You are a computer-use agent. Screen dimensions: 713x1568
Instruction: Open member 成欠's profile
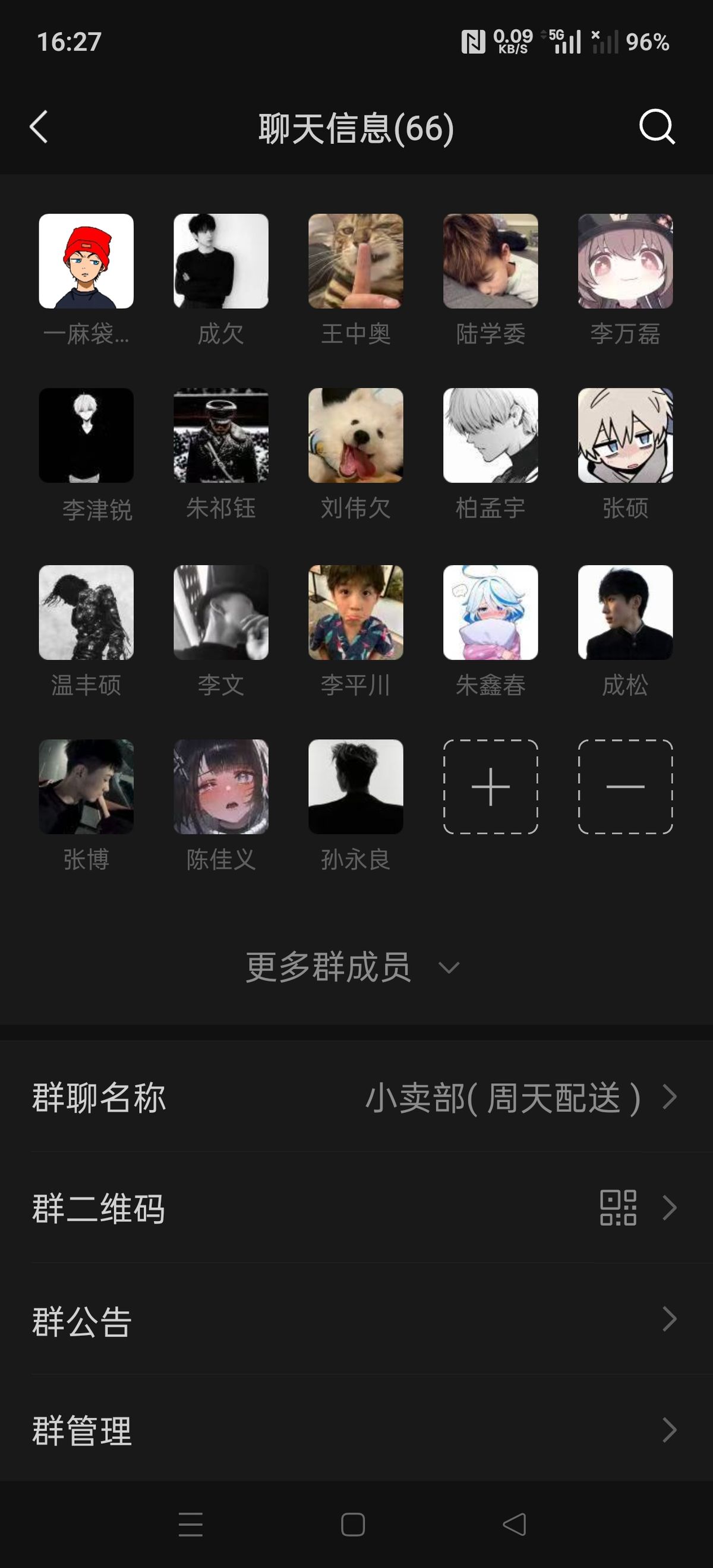(220, 261)
